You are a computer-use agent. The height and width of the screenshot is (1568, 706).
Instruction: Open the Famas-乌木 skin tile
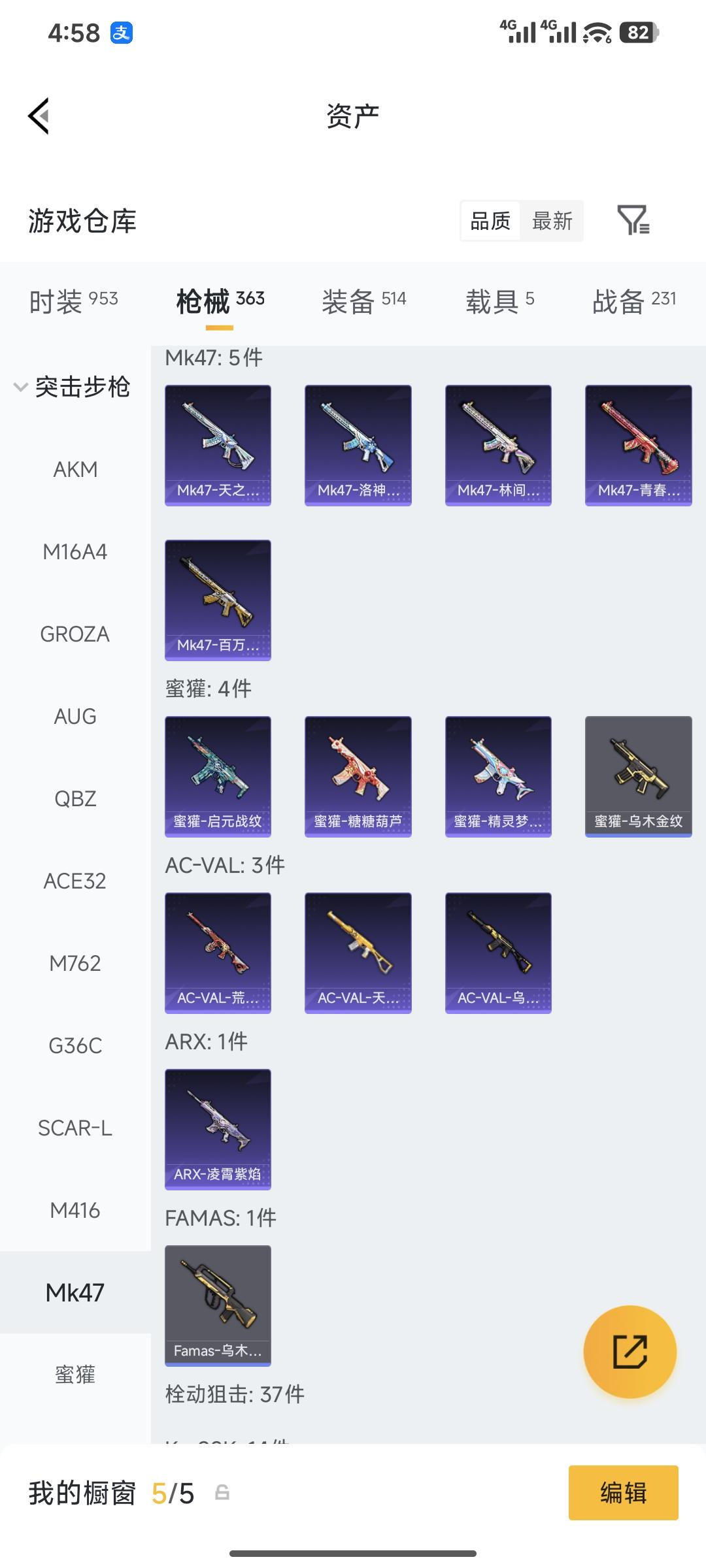tap(218, 1305)
